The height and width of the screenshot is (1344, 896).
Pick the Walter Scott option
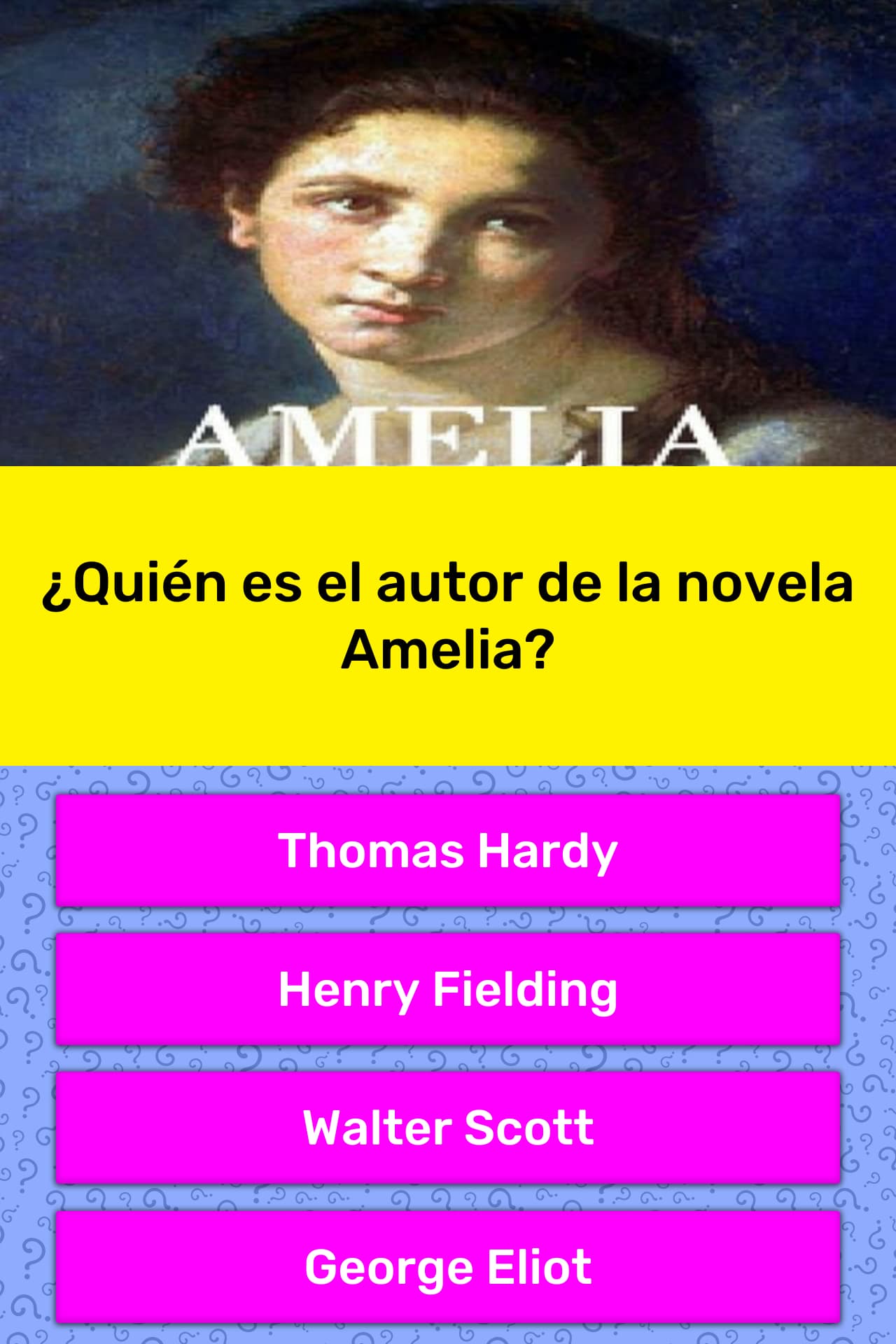coord(448,1128)
